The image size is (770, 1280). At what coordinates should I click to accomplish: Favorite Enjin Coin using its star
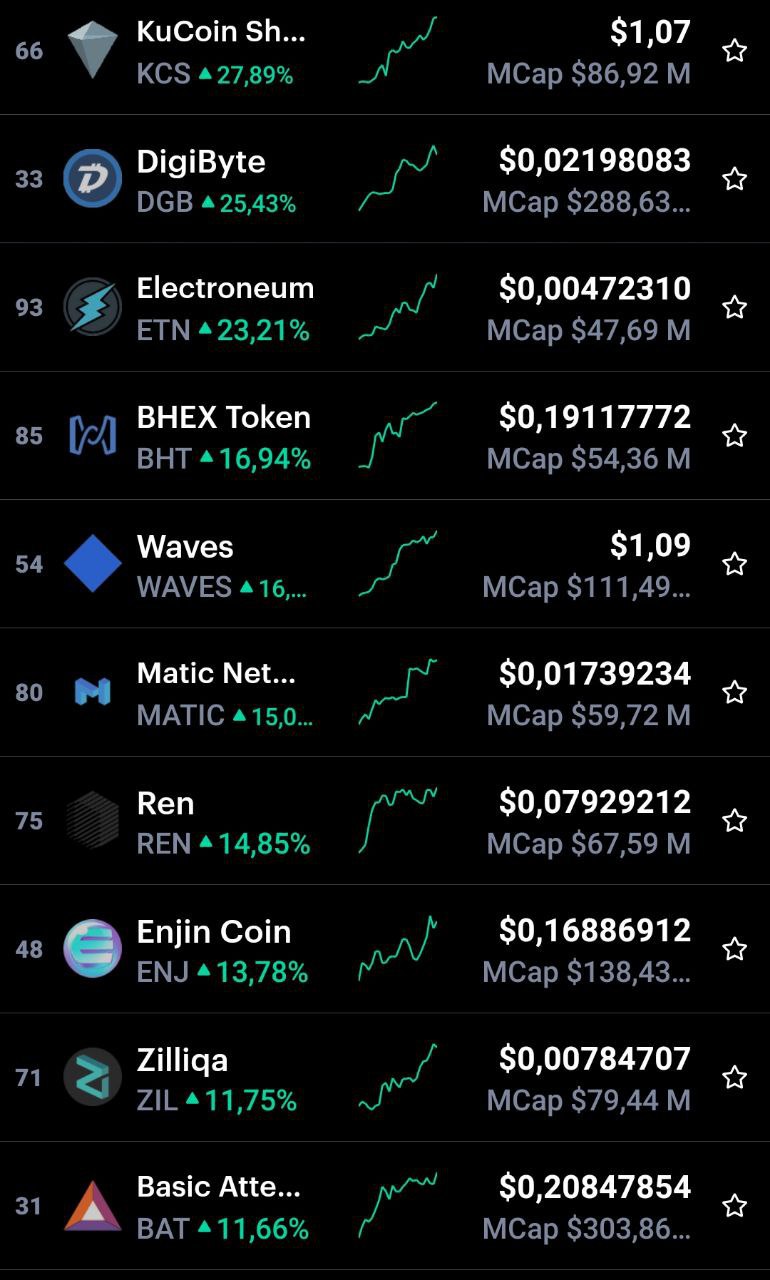(735, 949)
